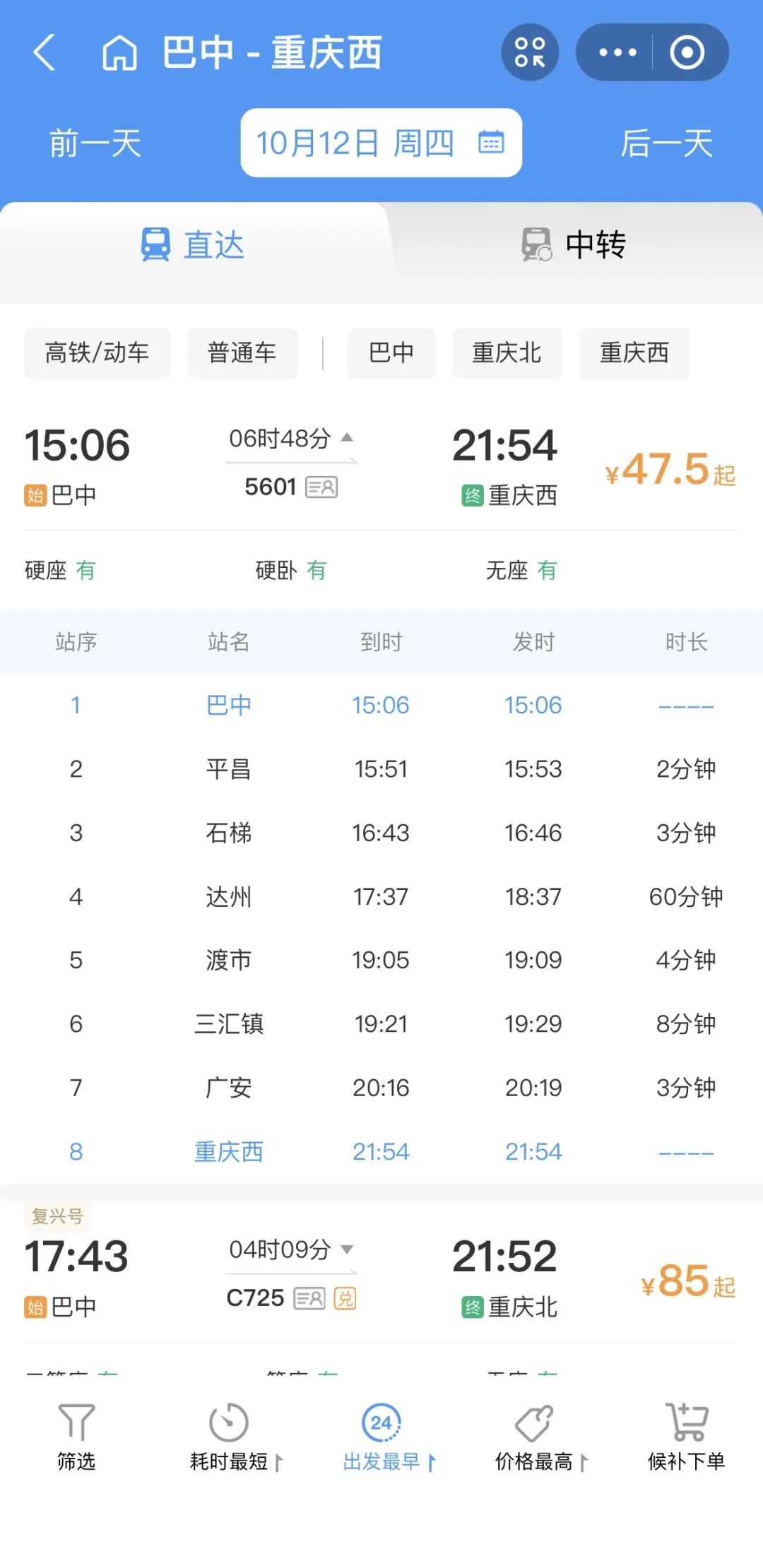Screen dimensions: 763x1568
Task: Tap the home icon in the header
Action: pyautogui.click(x=119, y=53)
